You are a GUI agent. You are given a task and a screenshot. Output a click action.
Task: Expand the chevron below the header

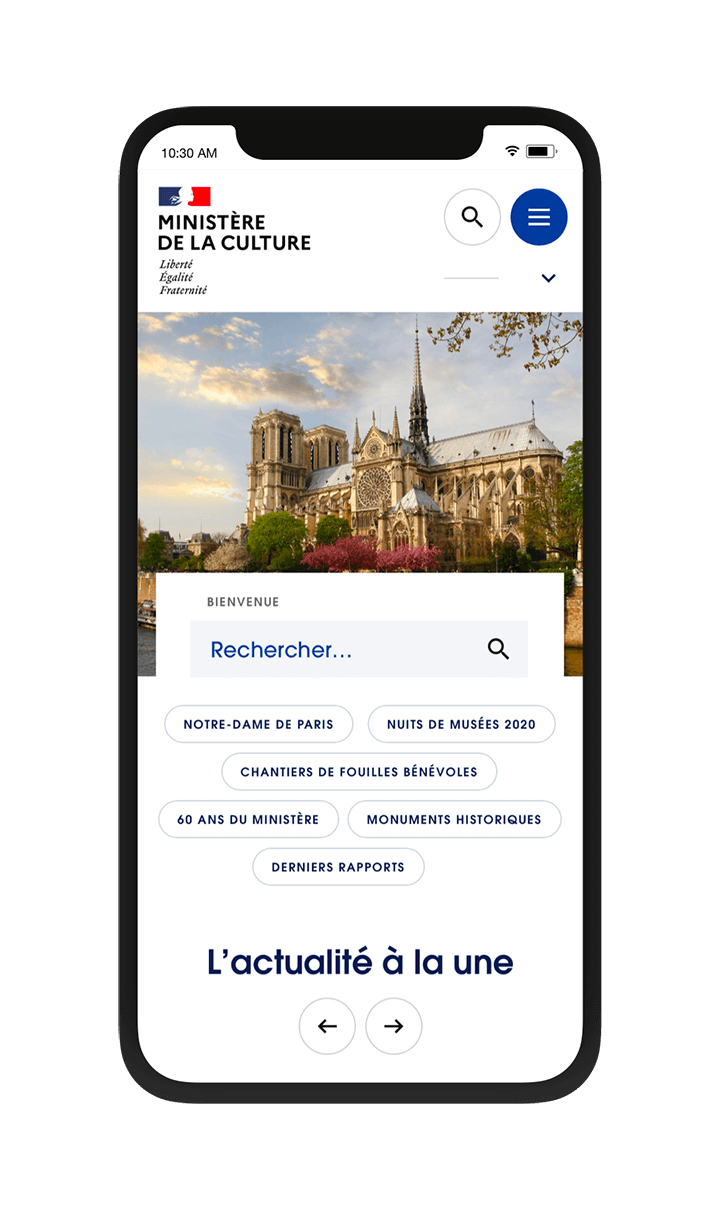tap(548, 278)
